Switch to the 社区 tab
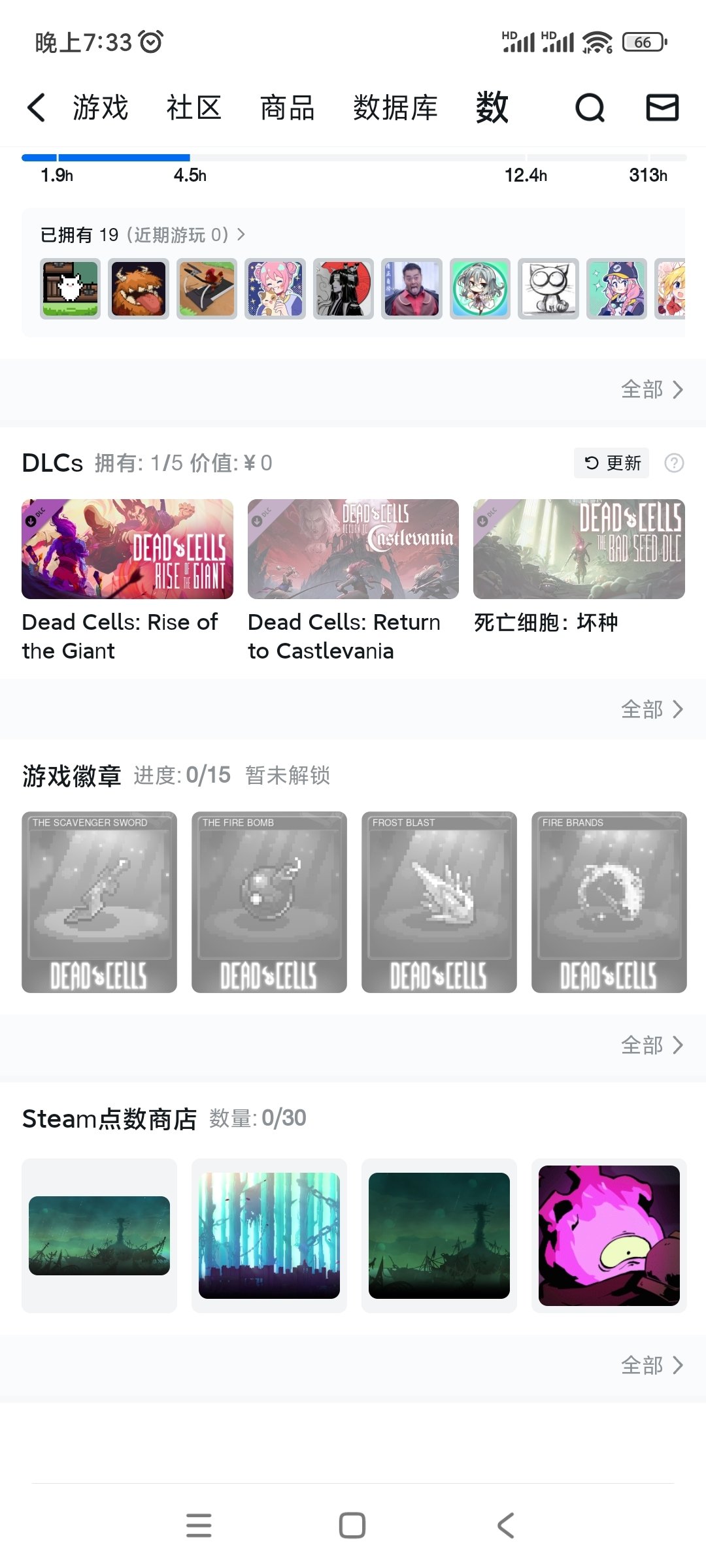 click(x=193, y=107)
